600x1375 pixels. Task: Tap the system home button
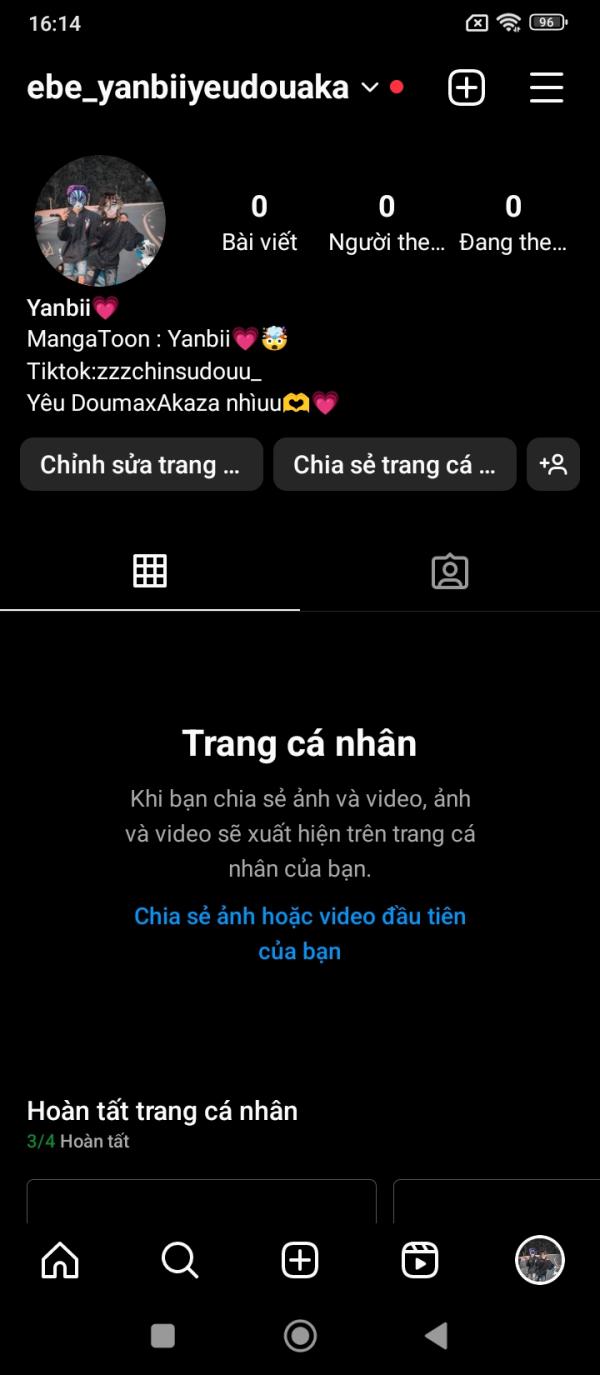coord(300,1335)
